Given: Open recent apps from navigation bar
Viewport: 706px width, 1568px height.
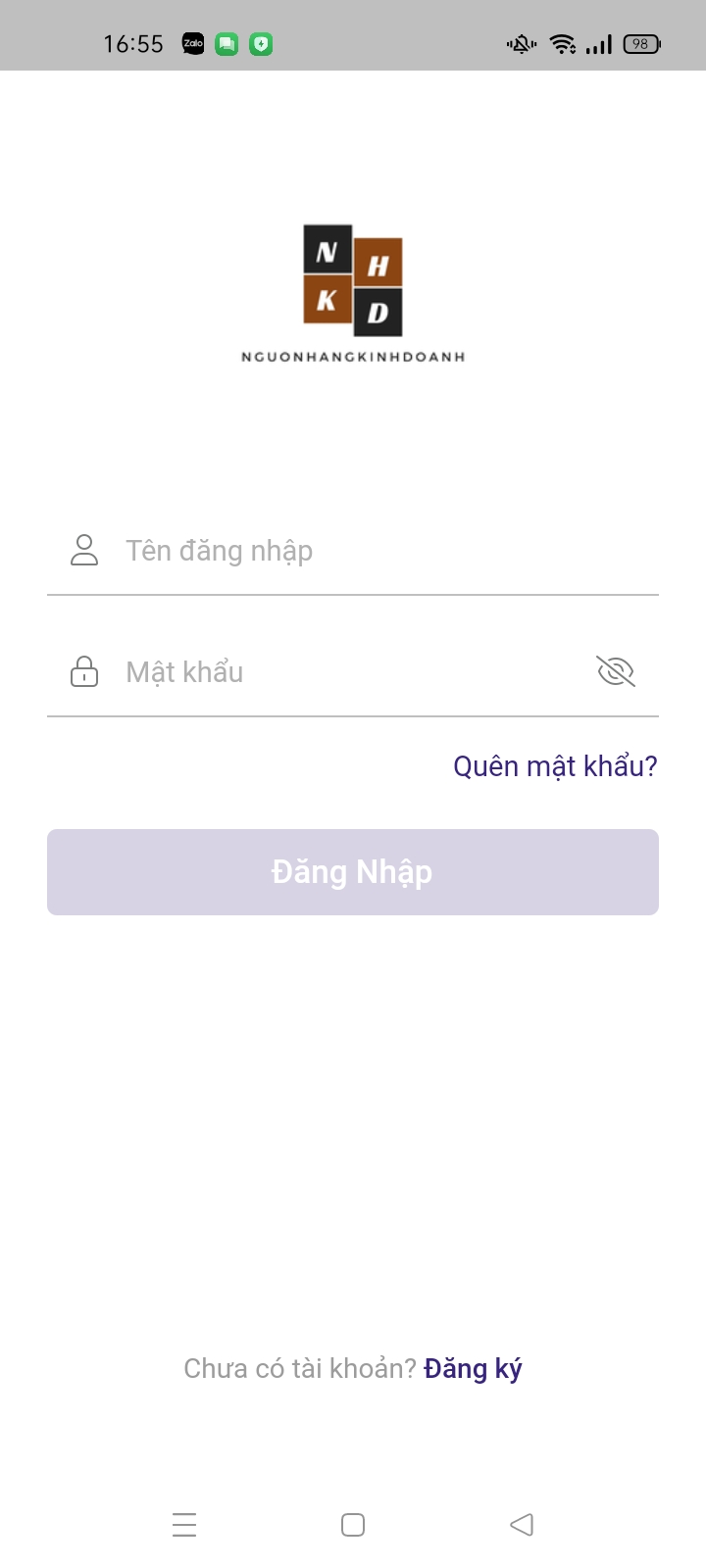Looking at the screenshot, I should pos(184,1525).
